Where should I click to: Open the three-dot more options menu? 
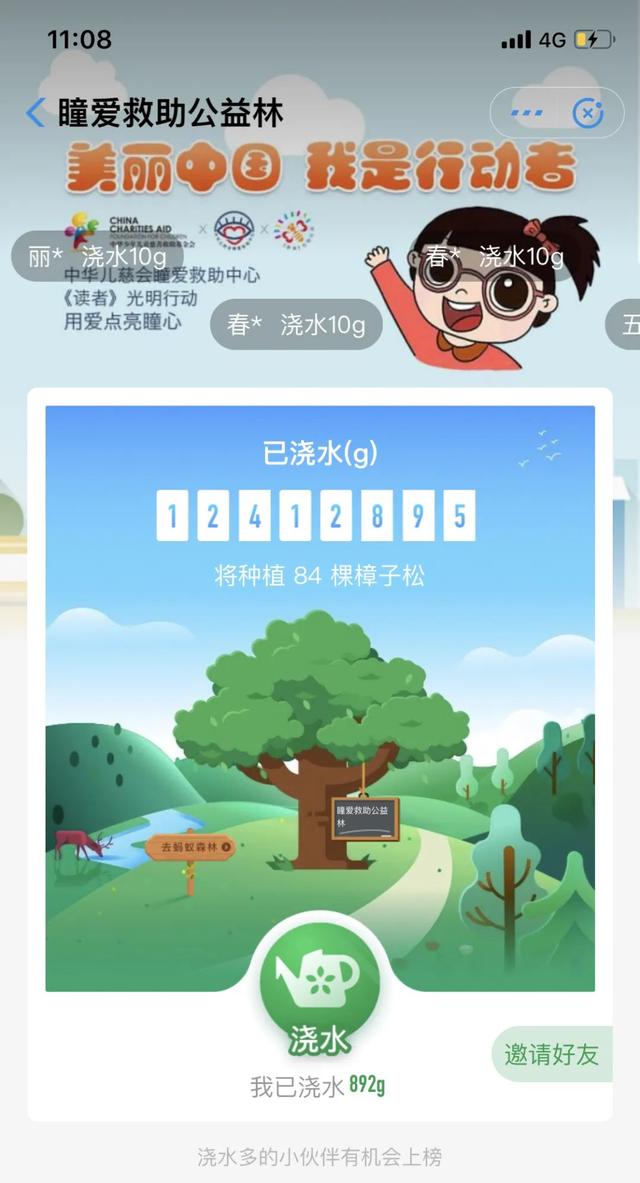[527, 113]
